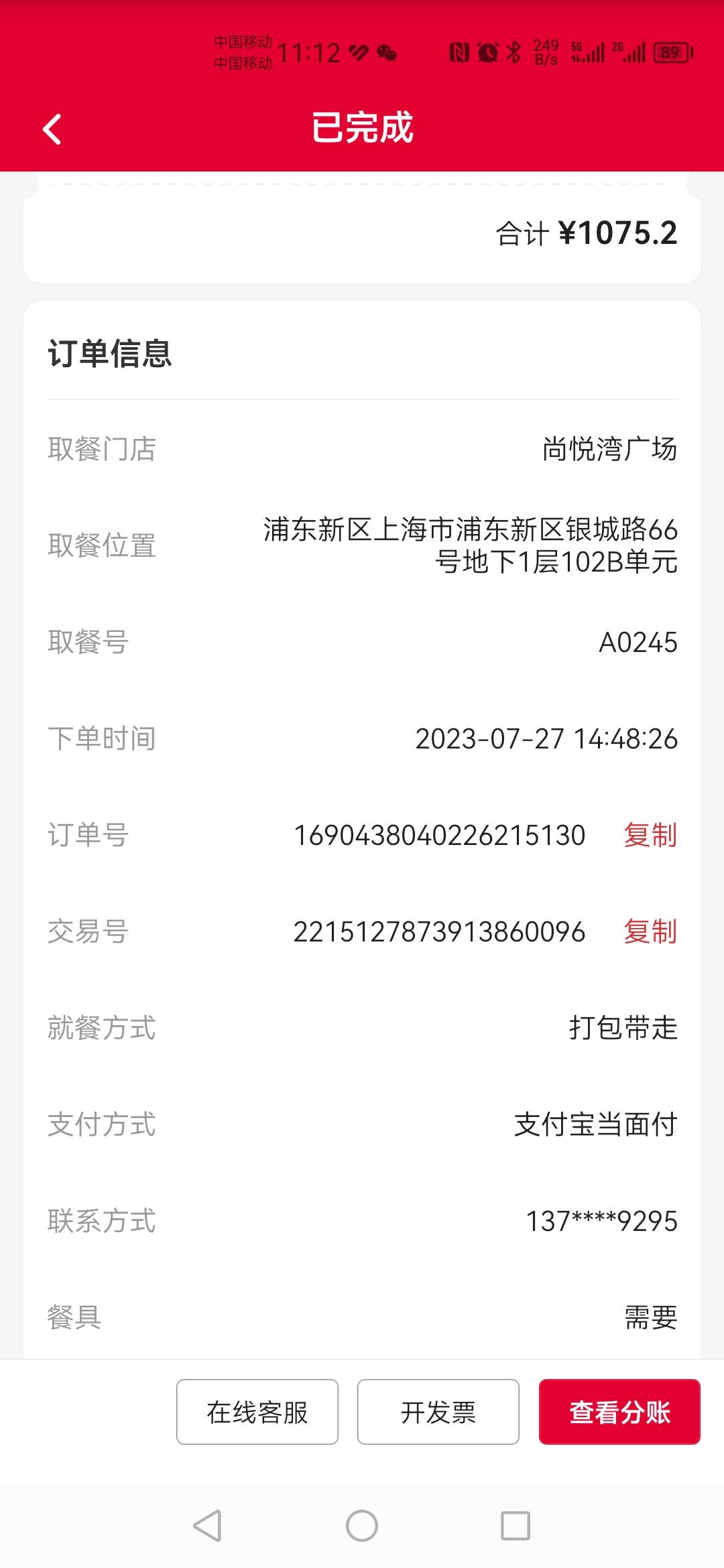Go back using the header arrow
724x1568 pixels.
(x=52, y=129)
